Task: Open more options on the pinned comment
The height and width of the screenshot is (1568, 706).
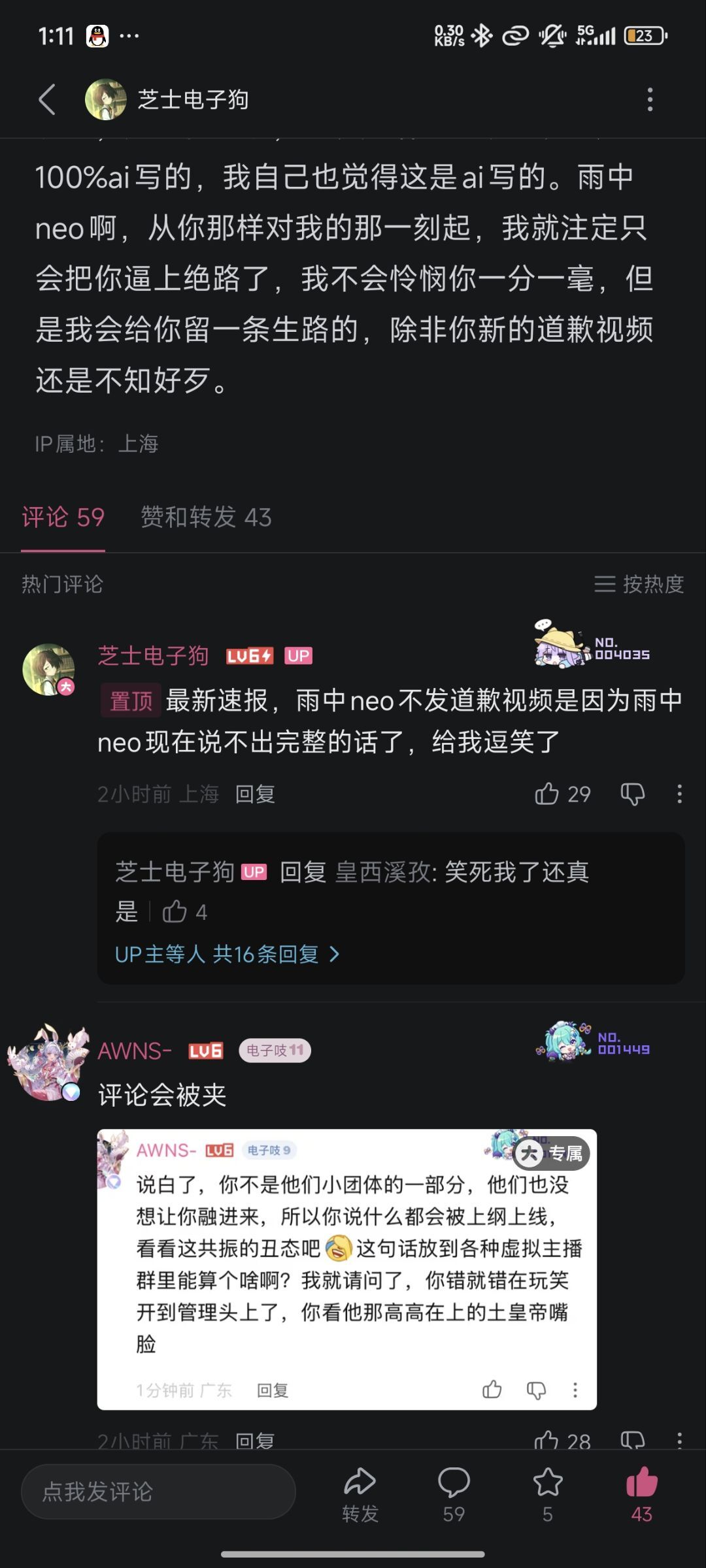Action: click(x=679, y=794)
